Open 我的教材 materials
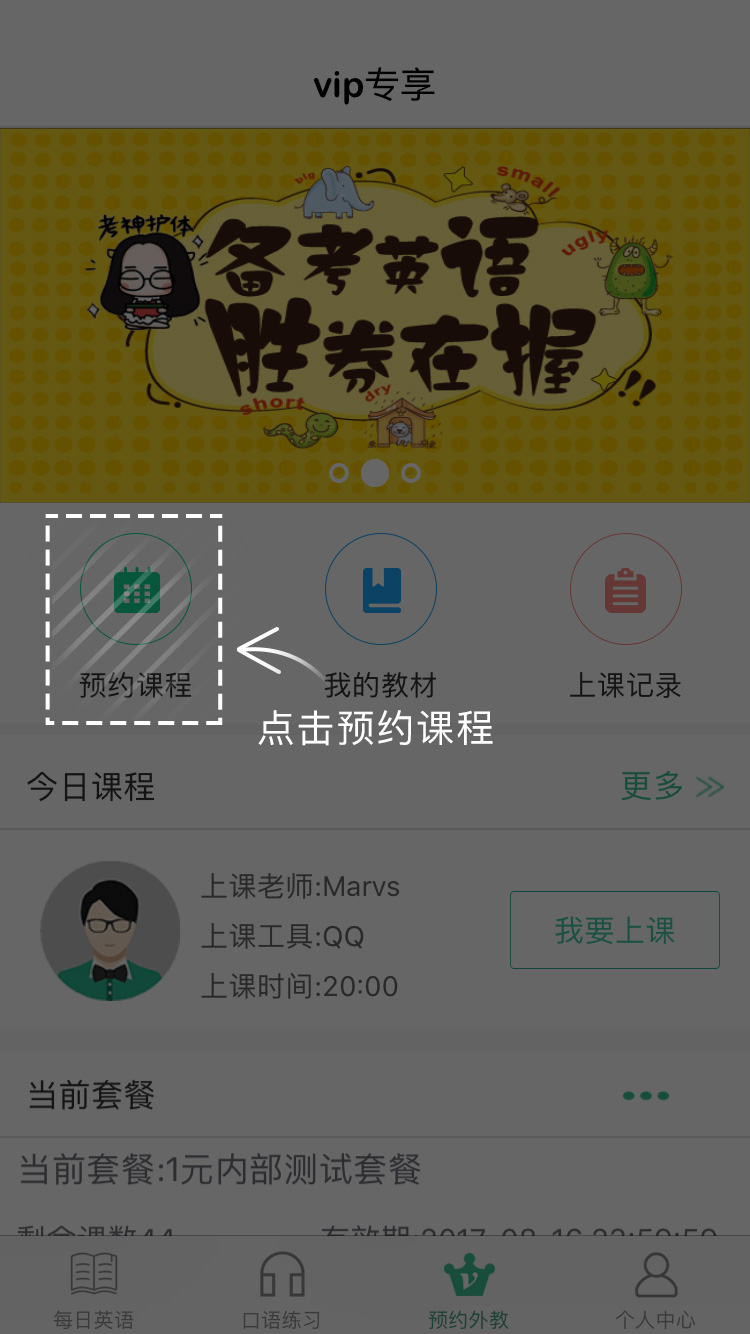 click(381, 590)
